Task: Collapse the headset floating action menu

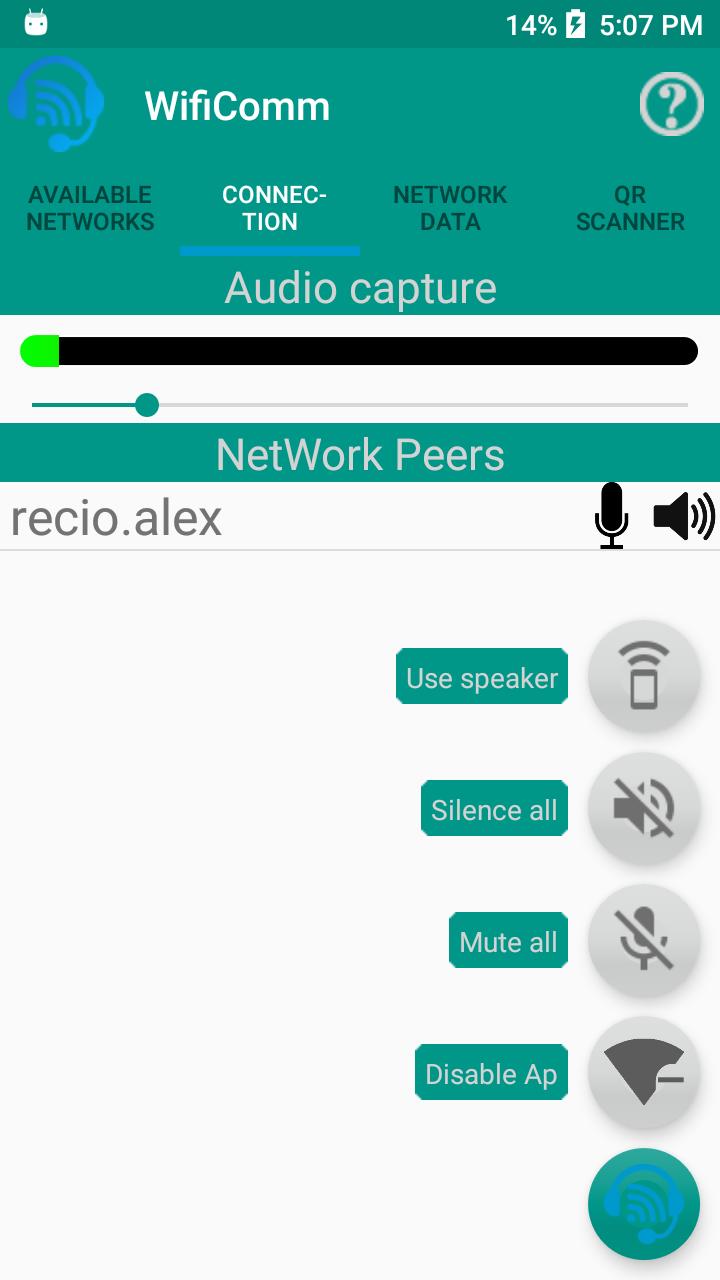Action: pos(644,1204)
